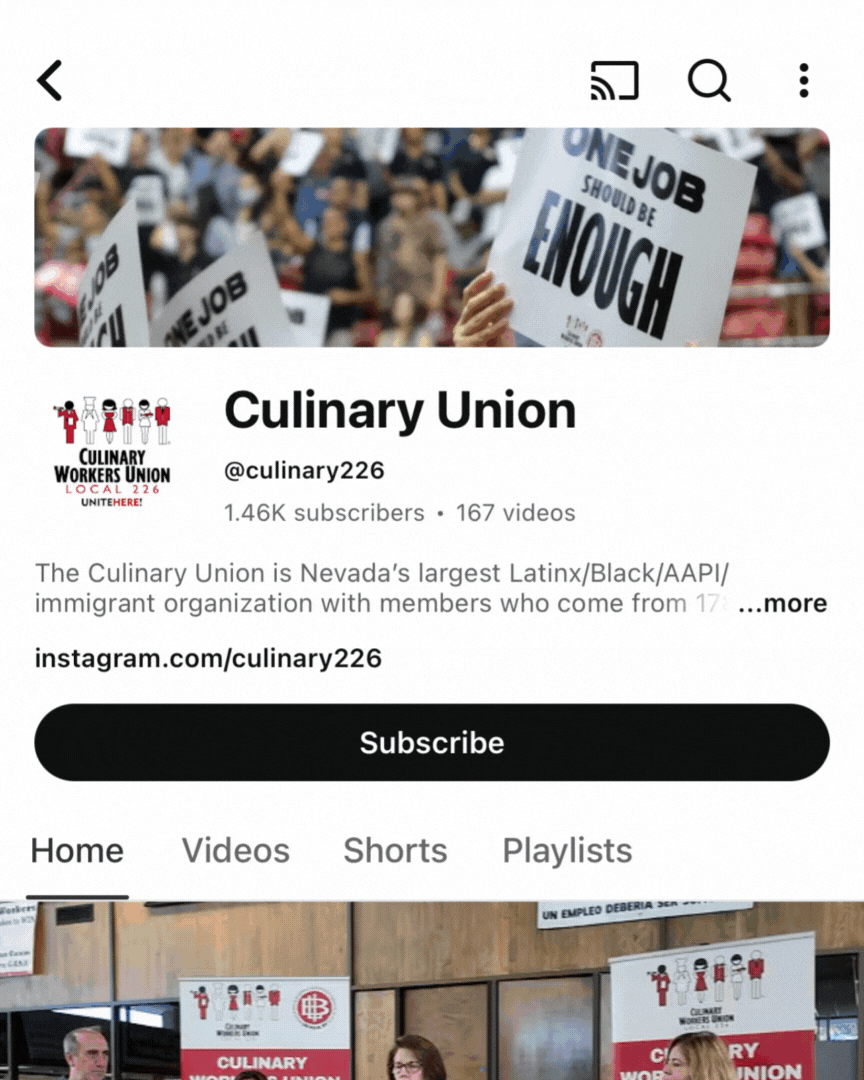The height and width of the screenshot is (1080, 864).
Task: Switch to the Videos tab
Action: [235, 851]
